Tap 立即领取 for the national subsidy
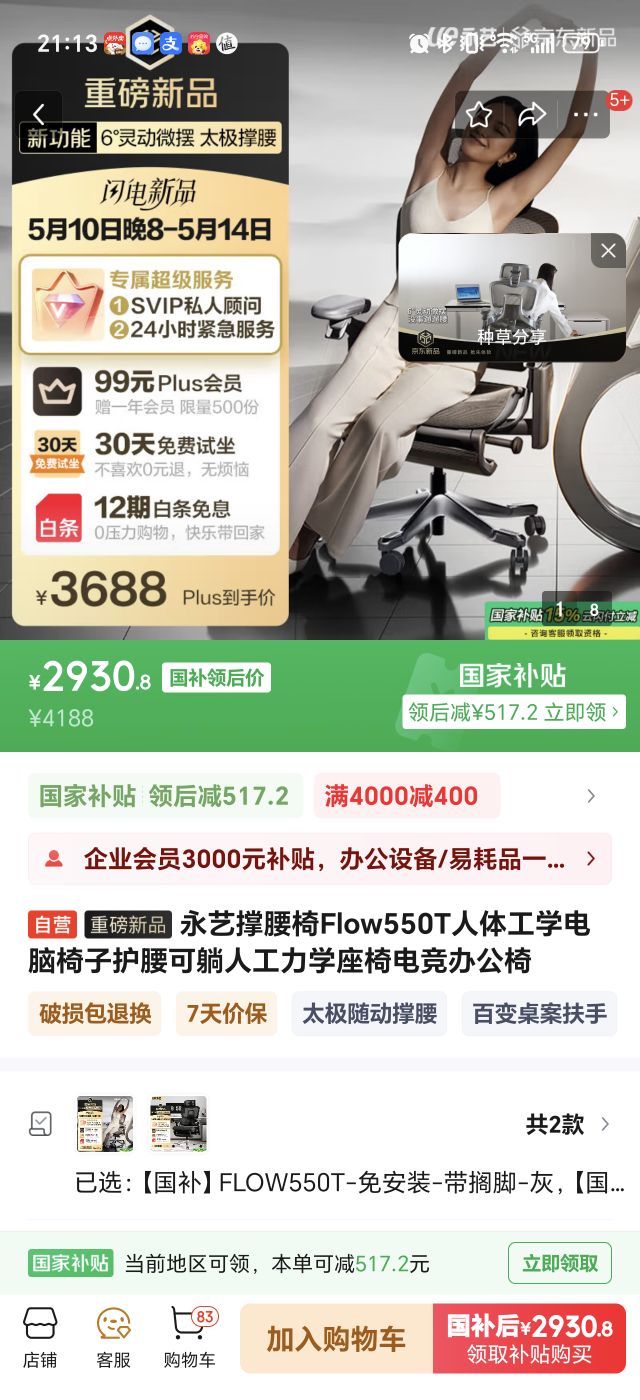640x1400 pixels. 560,1263
